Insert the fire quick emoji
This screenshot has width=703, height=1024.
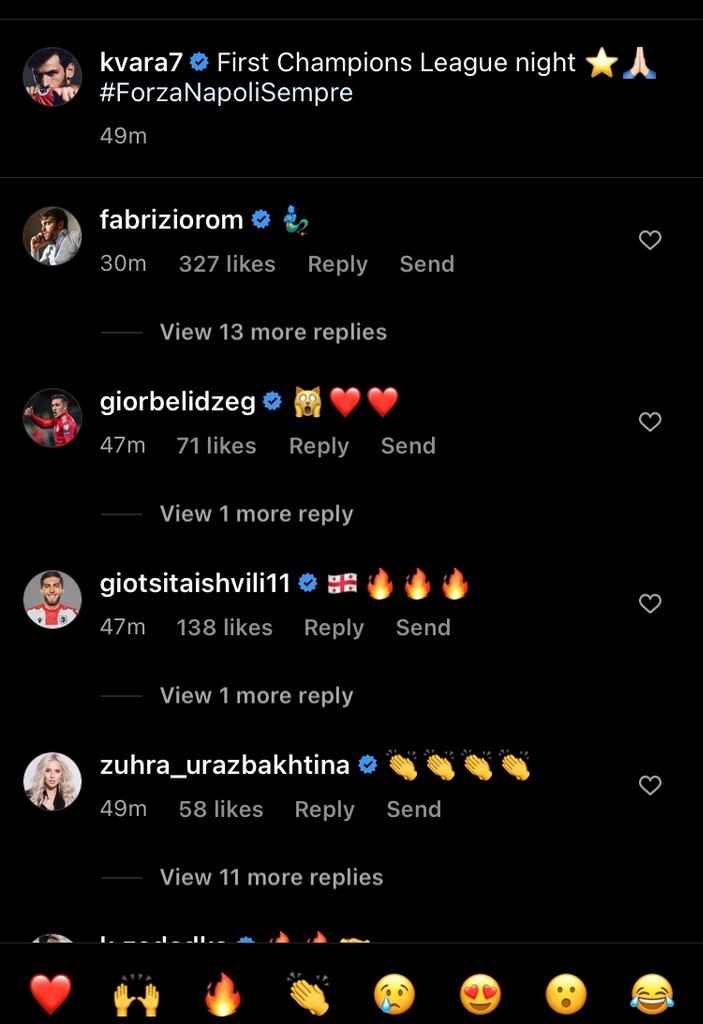click(223, 994)
